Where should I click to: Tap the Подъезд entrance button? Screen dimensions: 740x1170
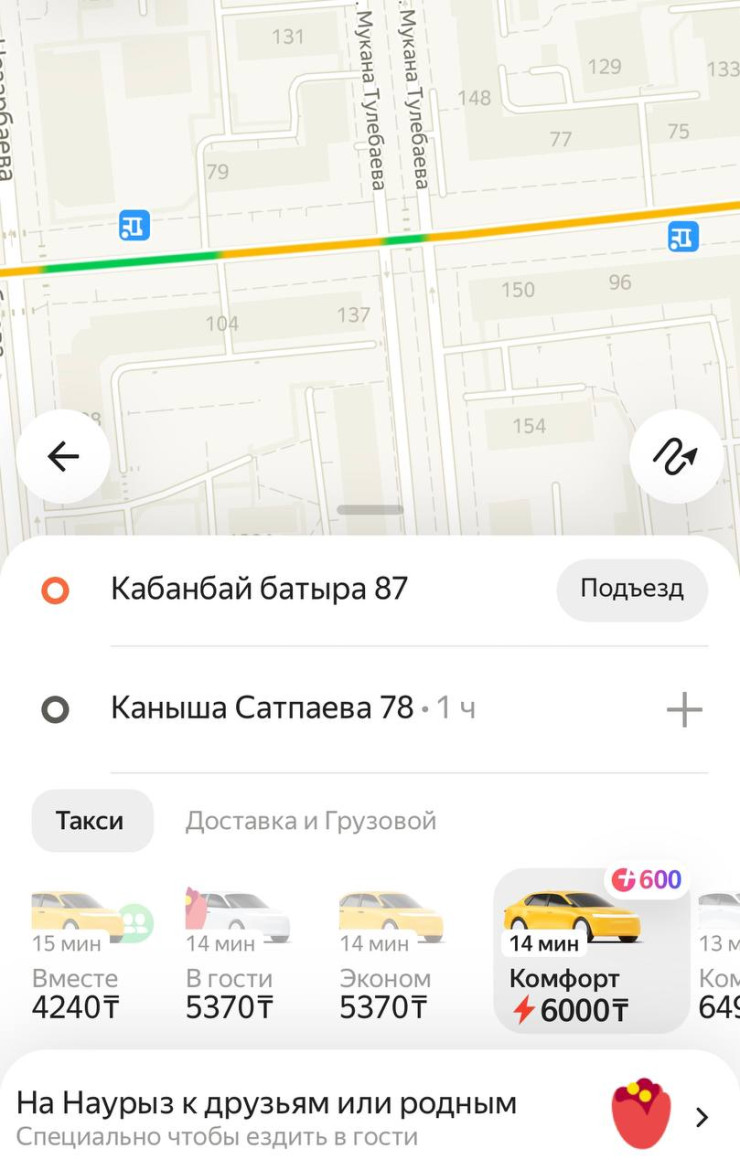point(631,589)
